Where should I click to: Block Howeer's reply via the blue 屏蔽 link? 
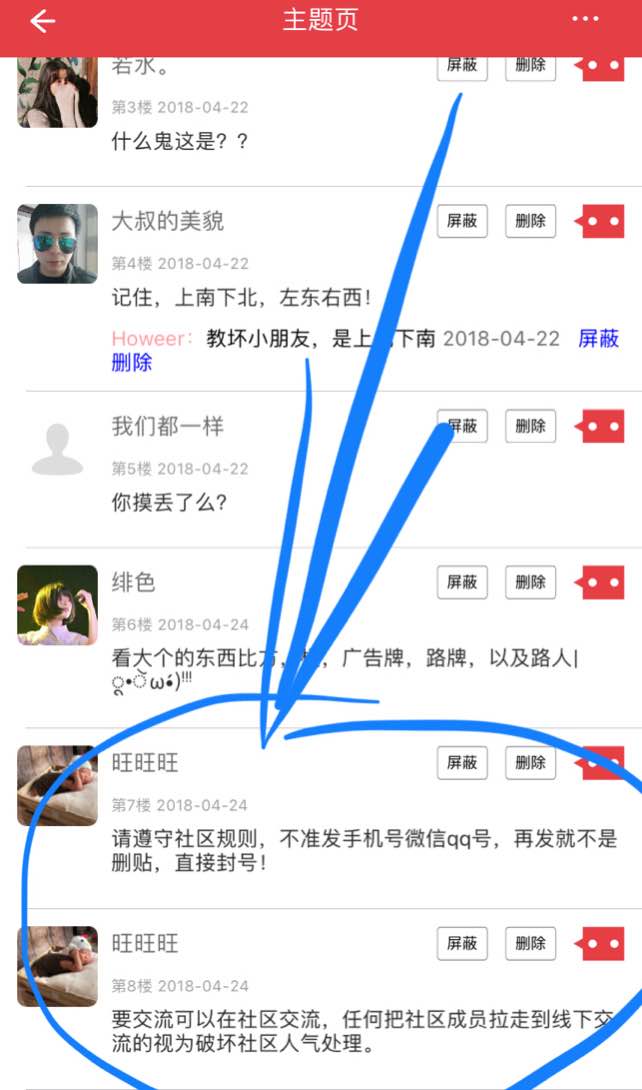click(598, 339)
